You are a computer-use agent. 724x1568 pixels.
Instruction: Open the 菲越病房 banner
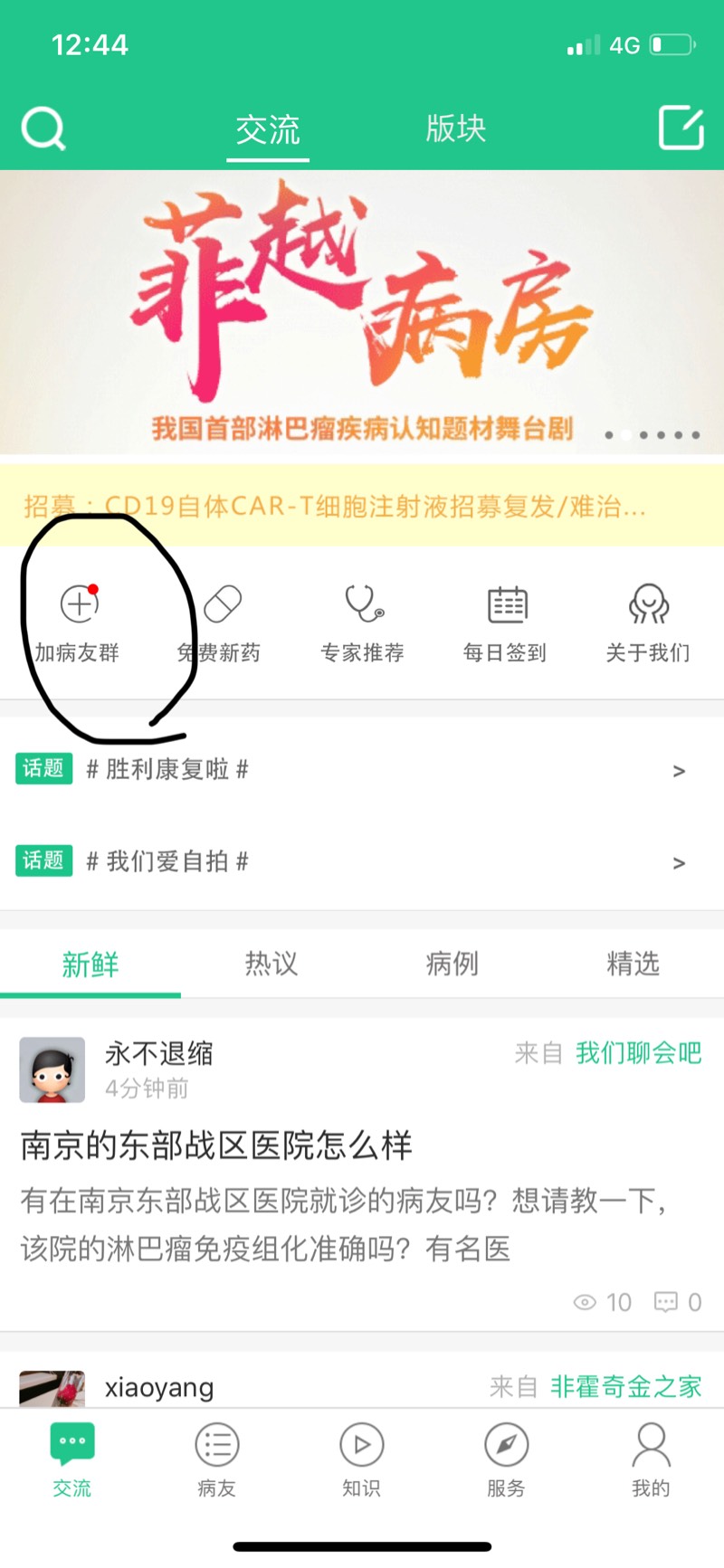[362, 312]
